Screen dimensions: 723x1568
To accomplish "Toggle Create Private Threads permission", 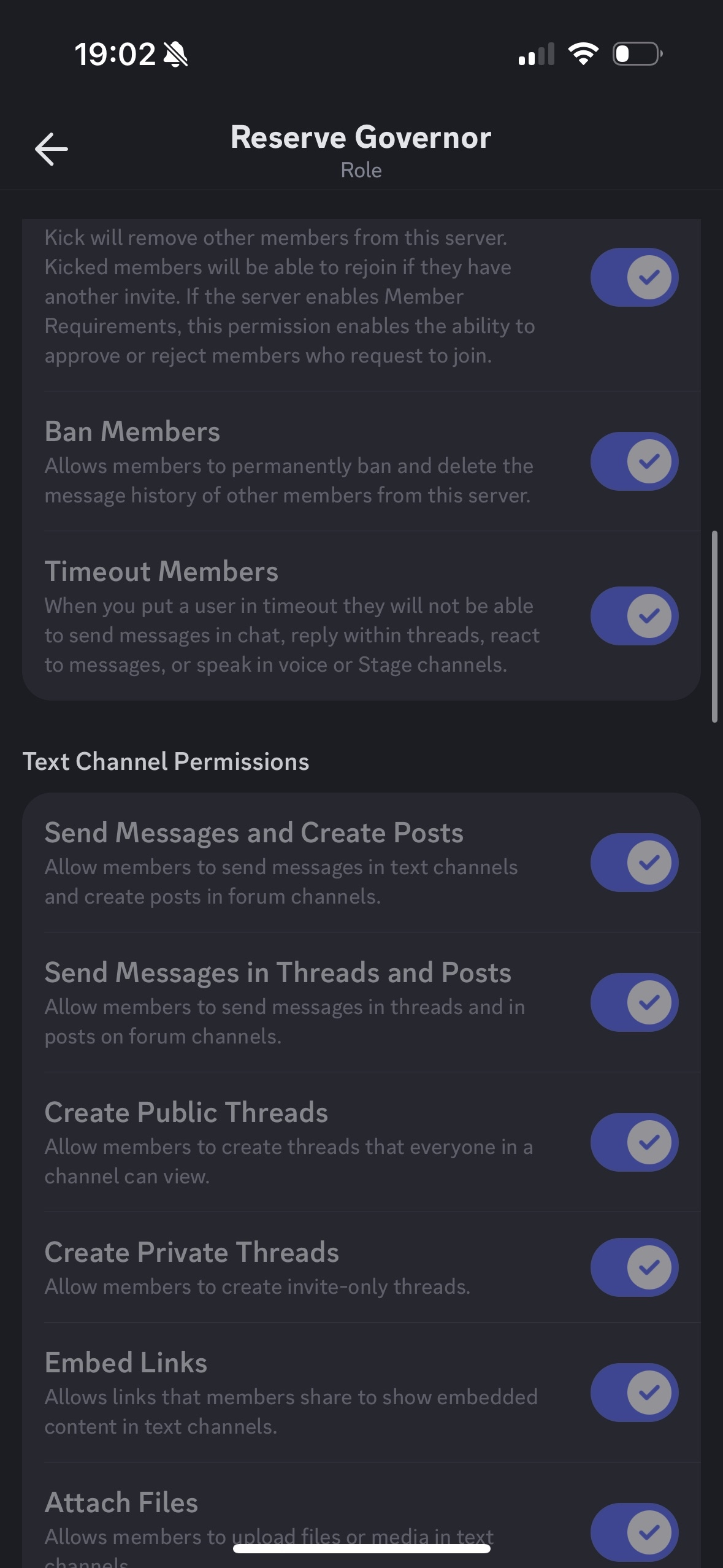I will click(634, 1267).
